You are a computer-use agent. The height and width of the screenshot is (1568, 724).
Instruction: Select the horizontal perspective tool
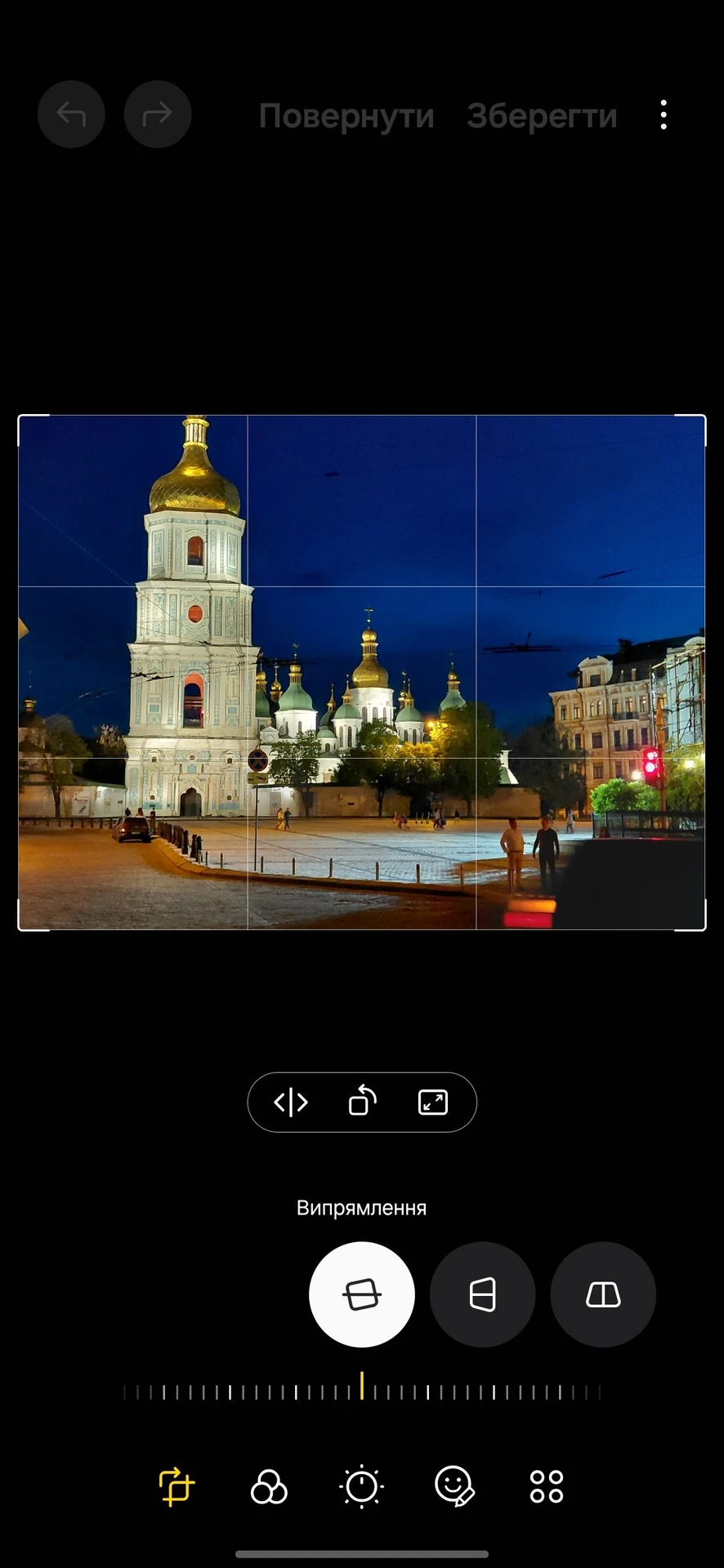482,1294
